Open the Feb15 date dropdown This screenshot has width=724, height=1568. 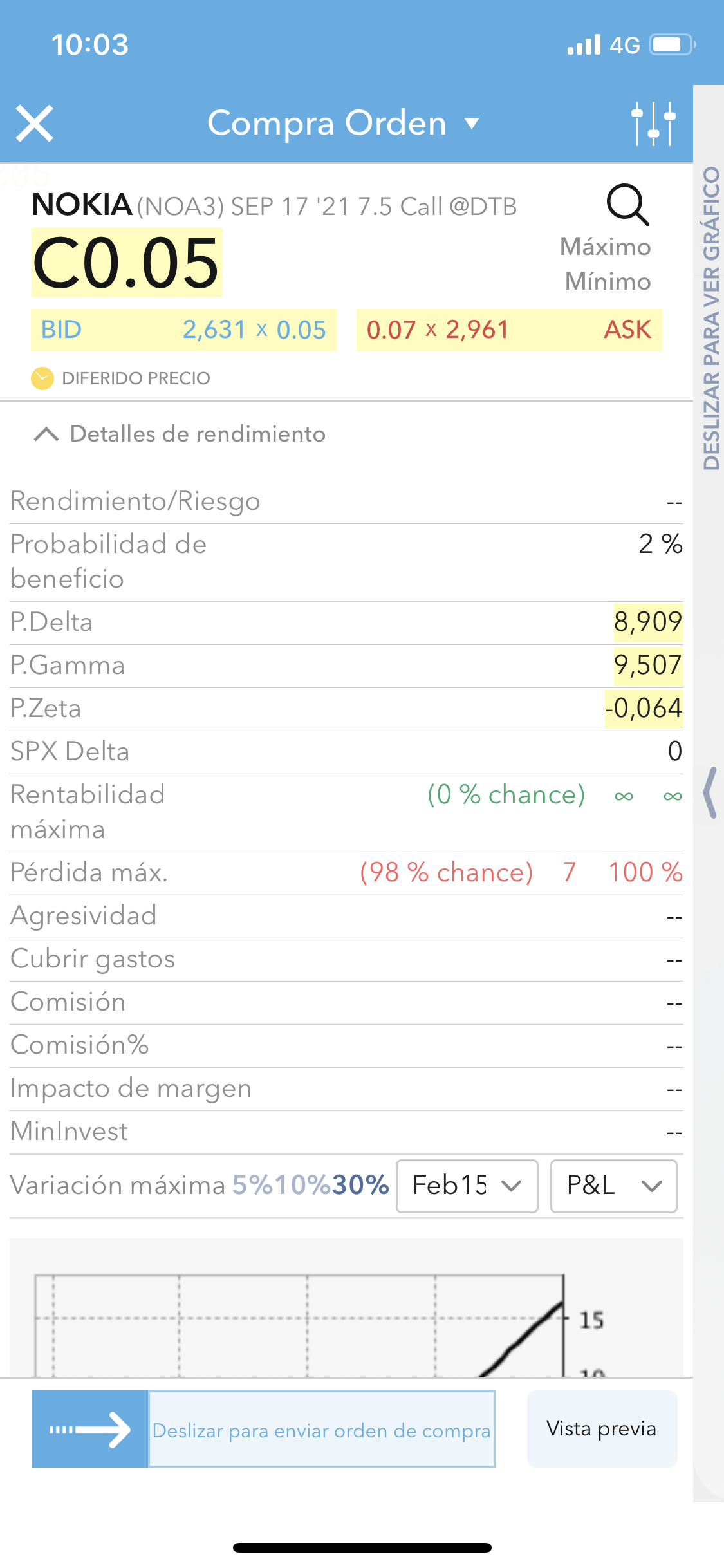(467, 1186)
